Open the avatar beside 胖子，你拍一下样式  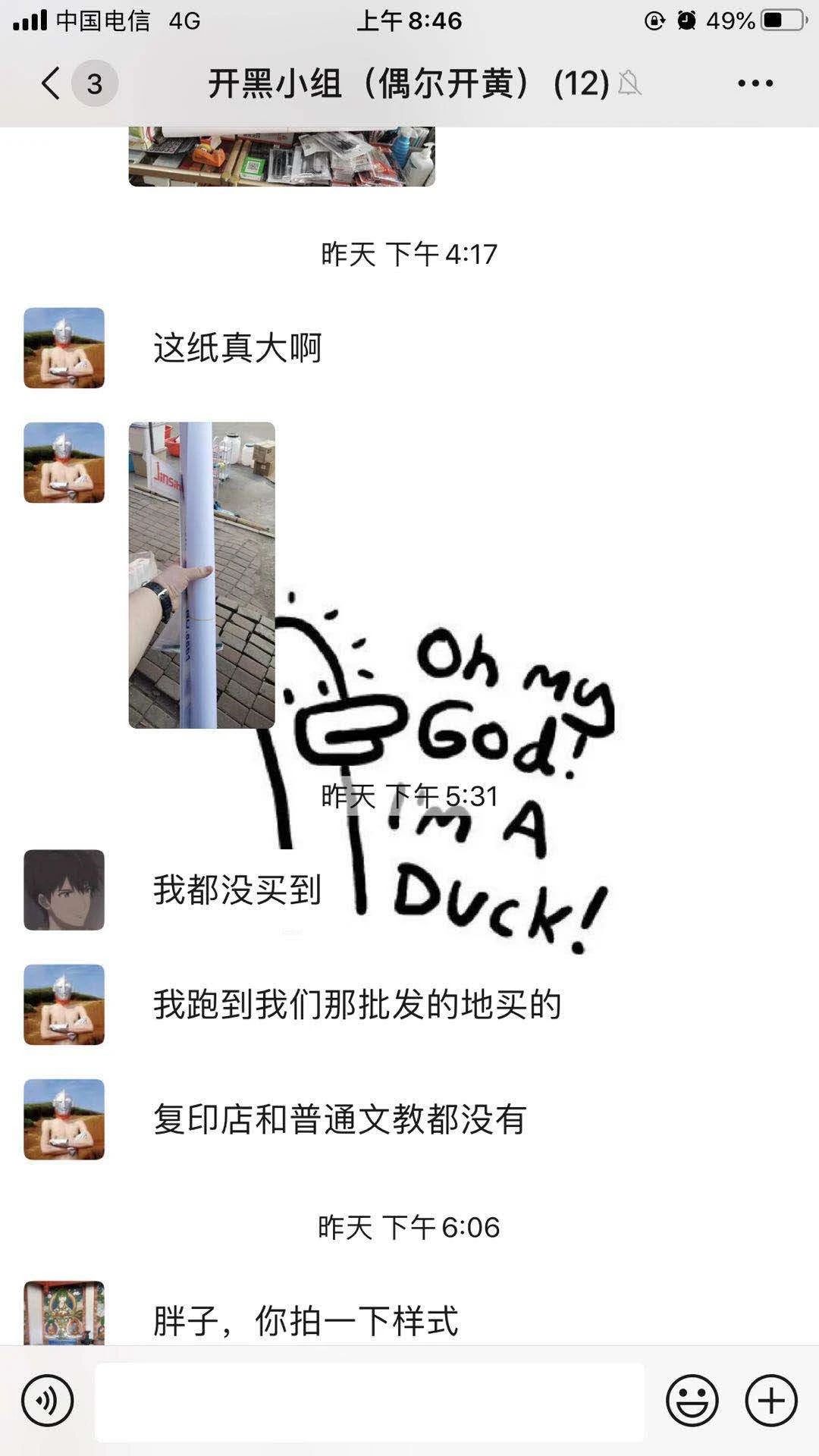(64, 1313)
